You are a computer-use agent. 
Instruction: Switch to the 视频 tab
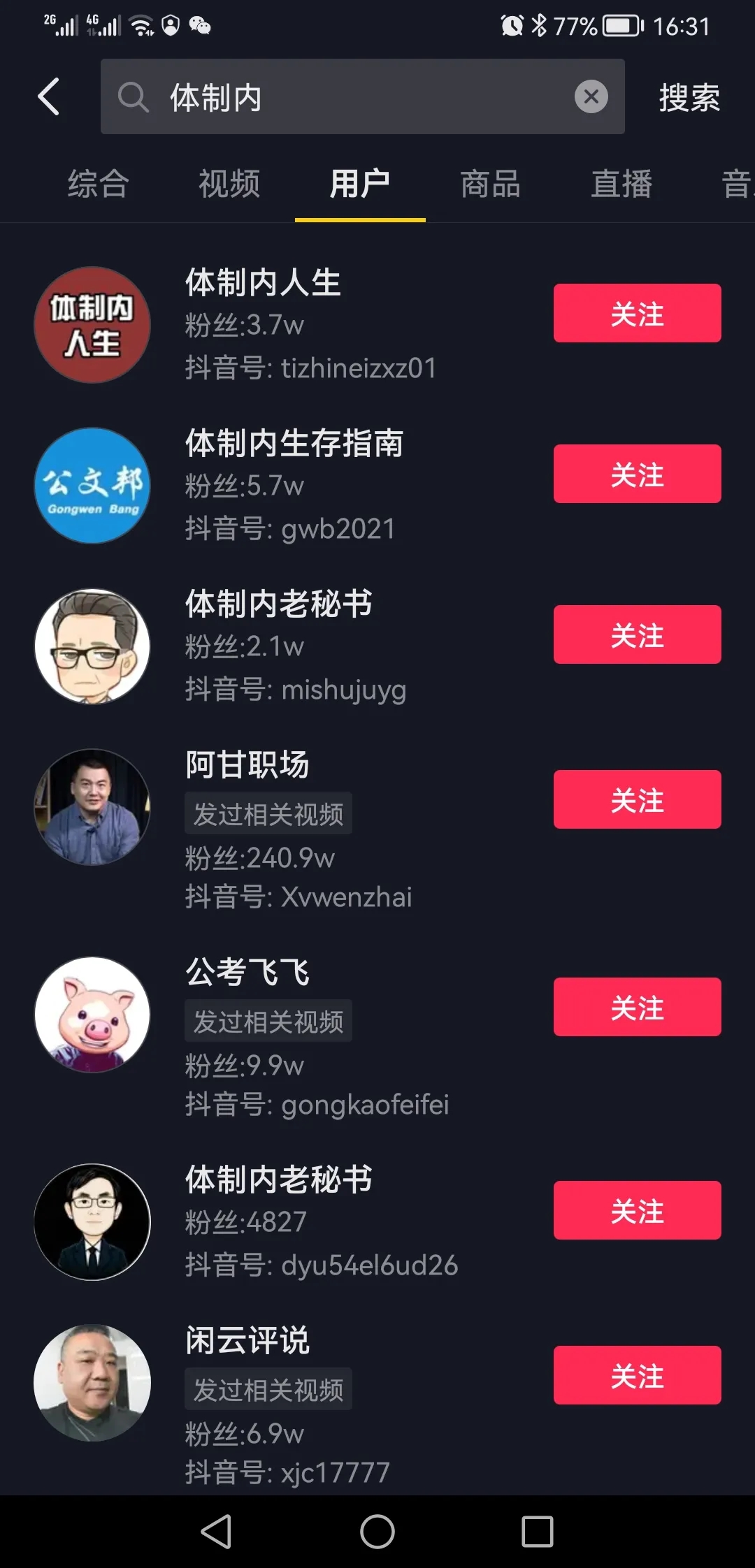[x=228, y=184]
